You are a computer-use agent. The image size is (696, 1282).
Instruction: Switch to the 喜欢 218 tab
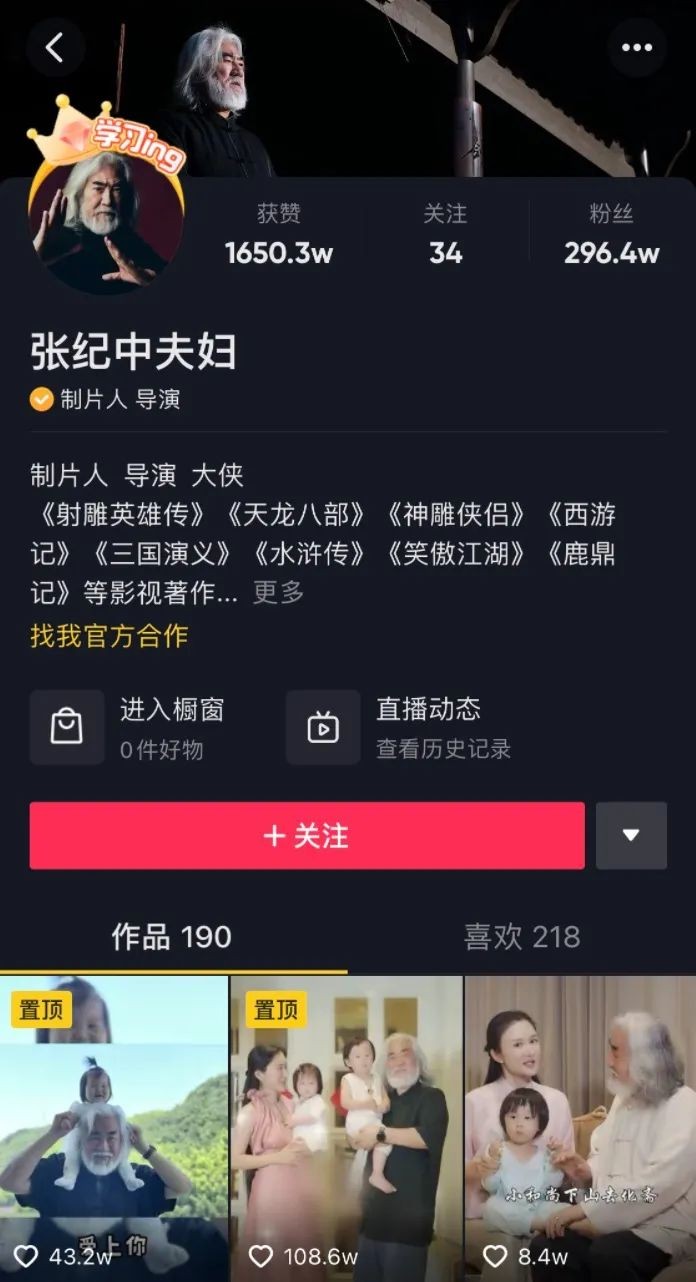[521, 937]
